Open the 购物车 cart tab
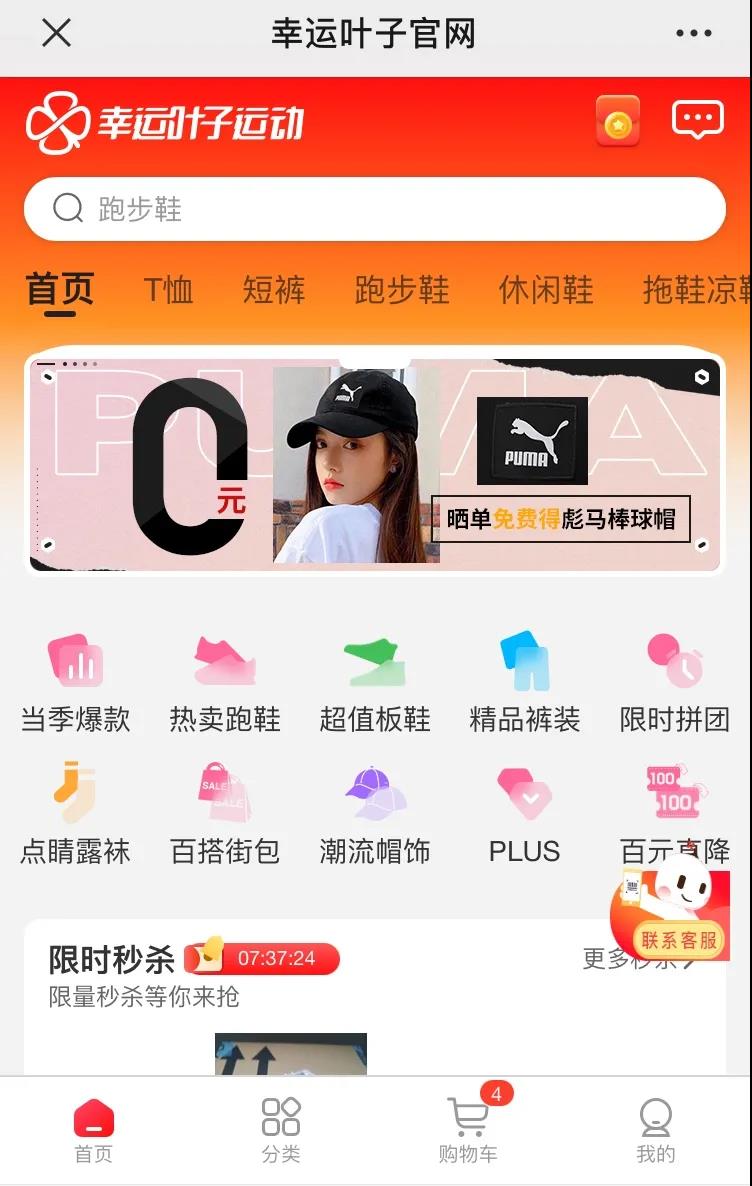 [468, 1130]
